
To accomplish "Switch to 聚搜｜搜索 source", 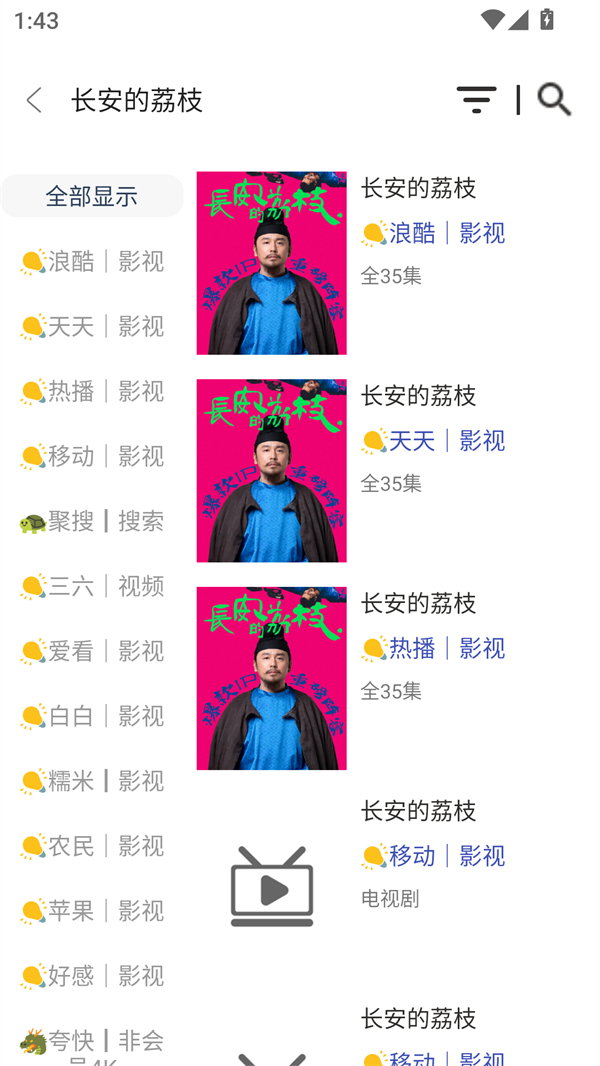I will click(91, 521).
